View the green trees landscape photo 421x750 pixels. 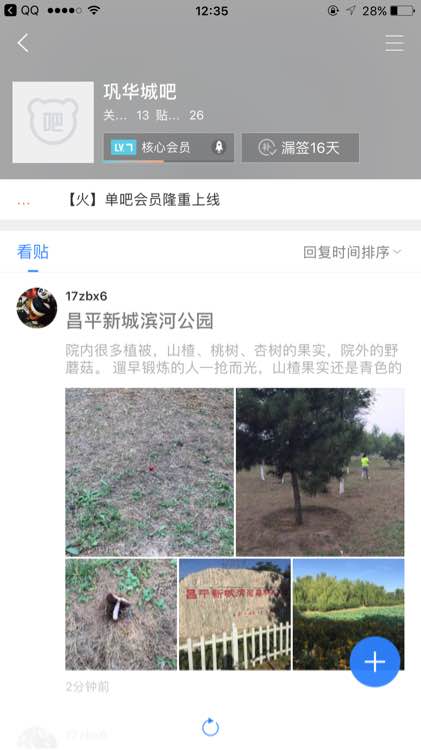(348, 614)
